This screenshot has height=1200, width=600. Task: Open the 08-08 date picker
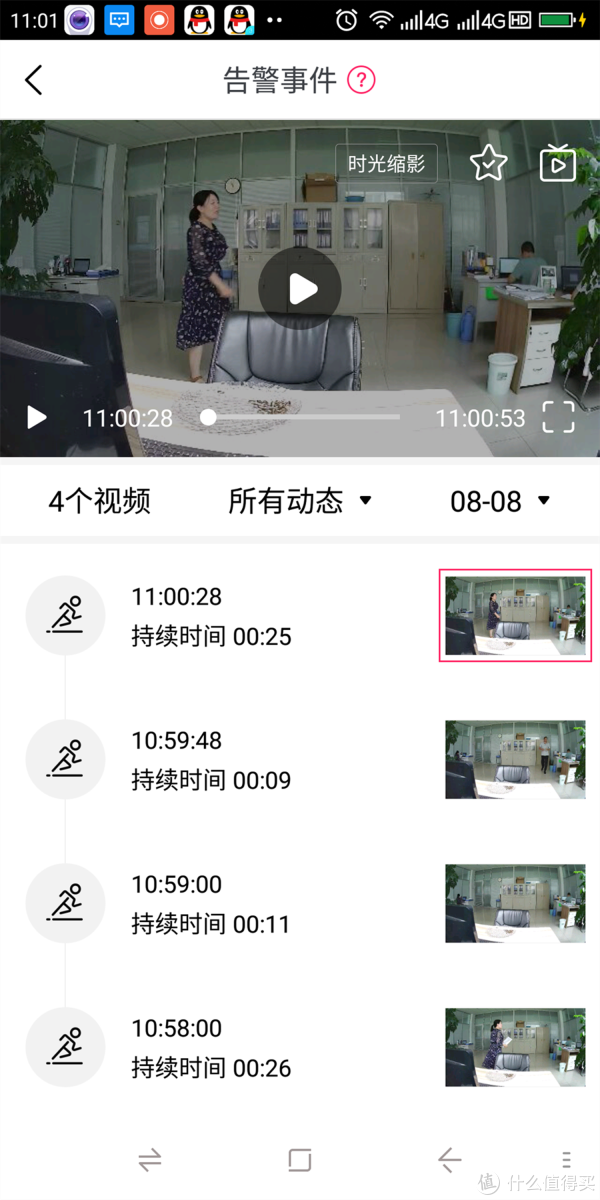point(500,501)
